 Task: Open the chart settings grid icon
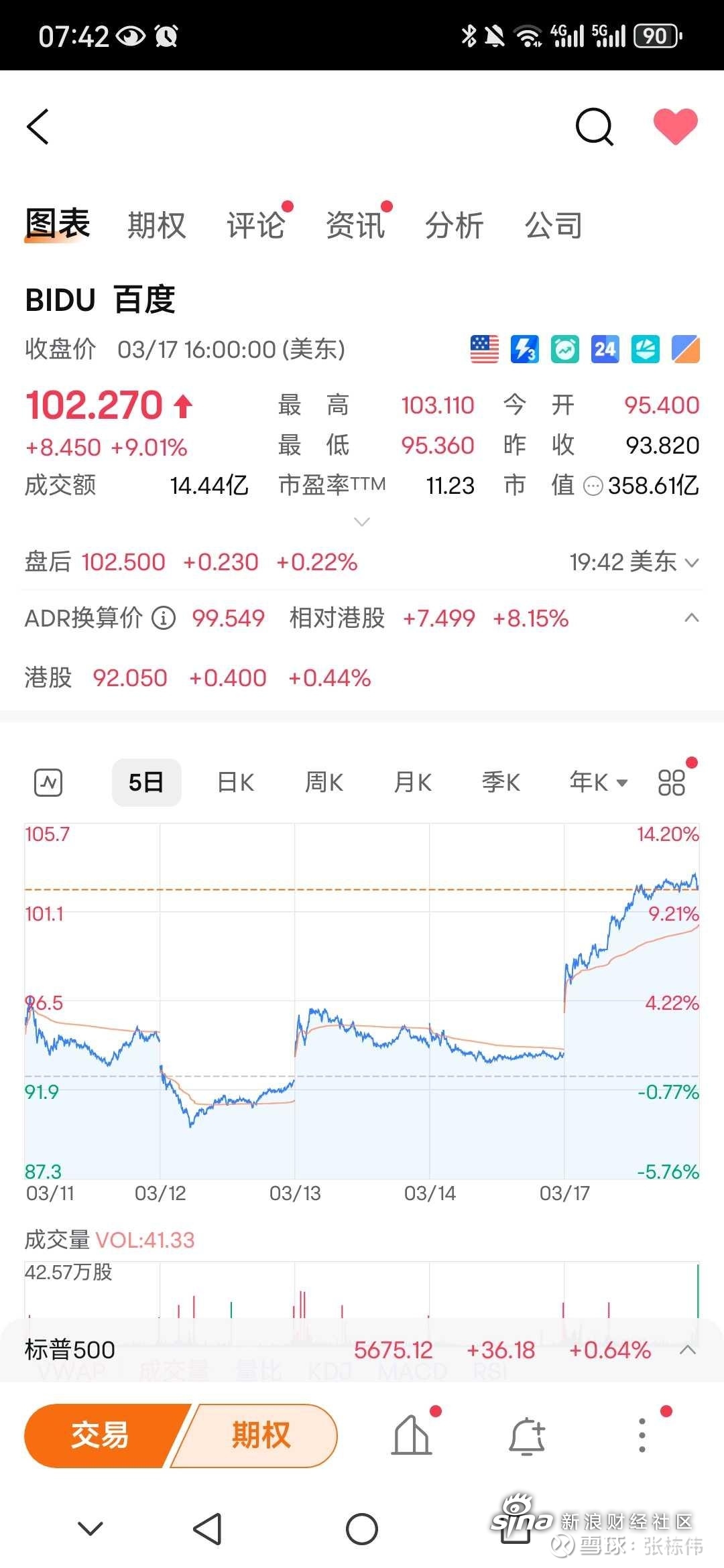pos(671,782)
